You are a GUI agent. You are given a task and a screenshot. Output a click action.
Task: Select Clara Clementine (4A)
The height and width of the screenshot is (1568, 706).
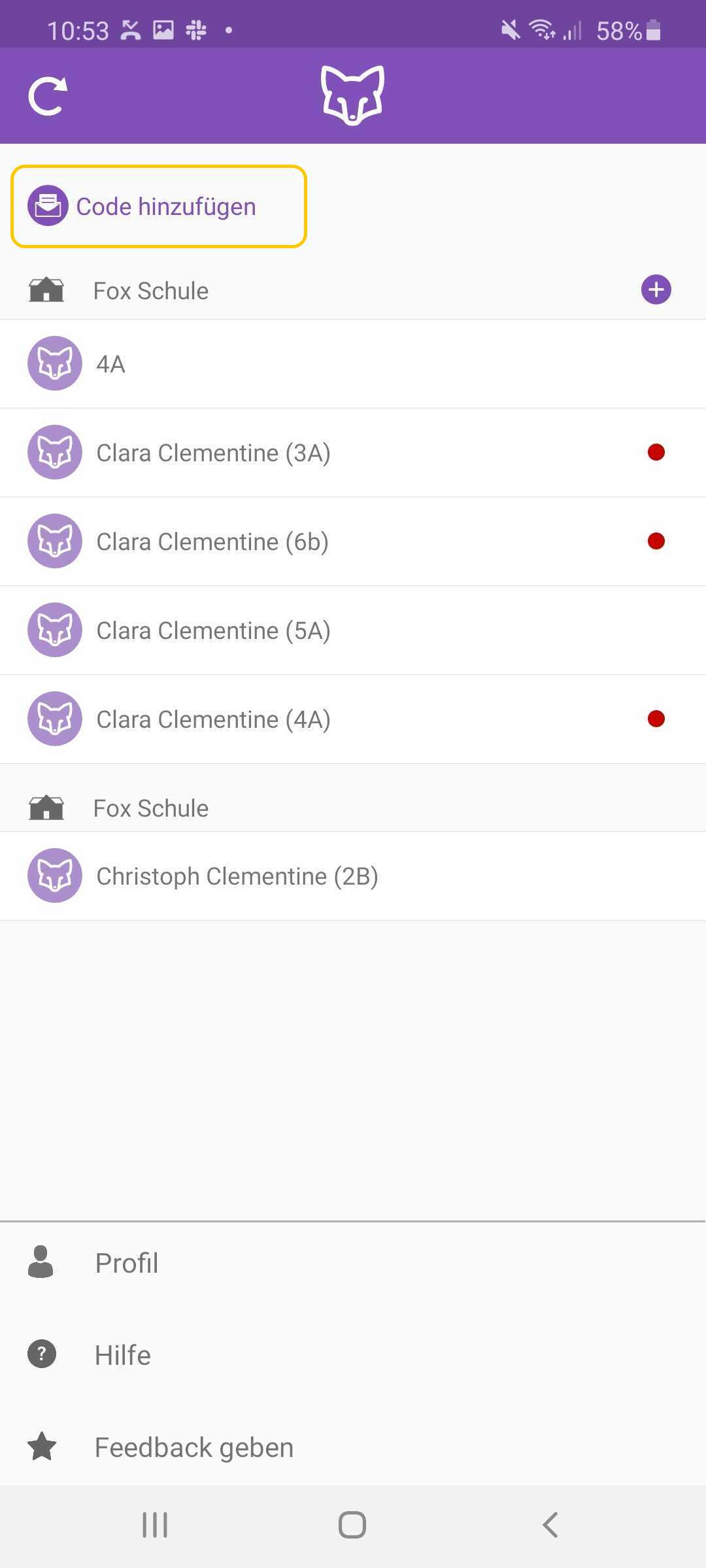coord(353,719)
